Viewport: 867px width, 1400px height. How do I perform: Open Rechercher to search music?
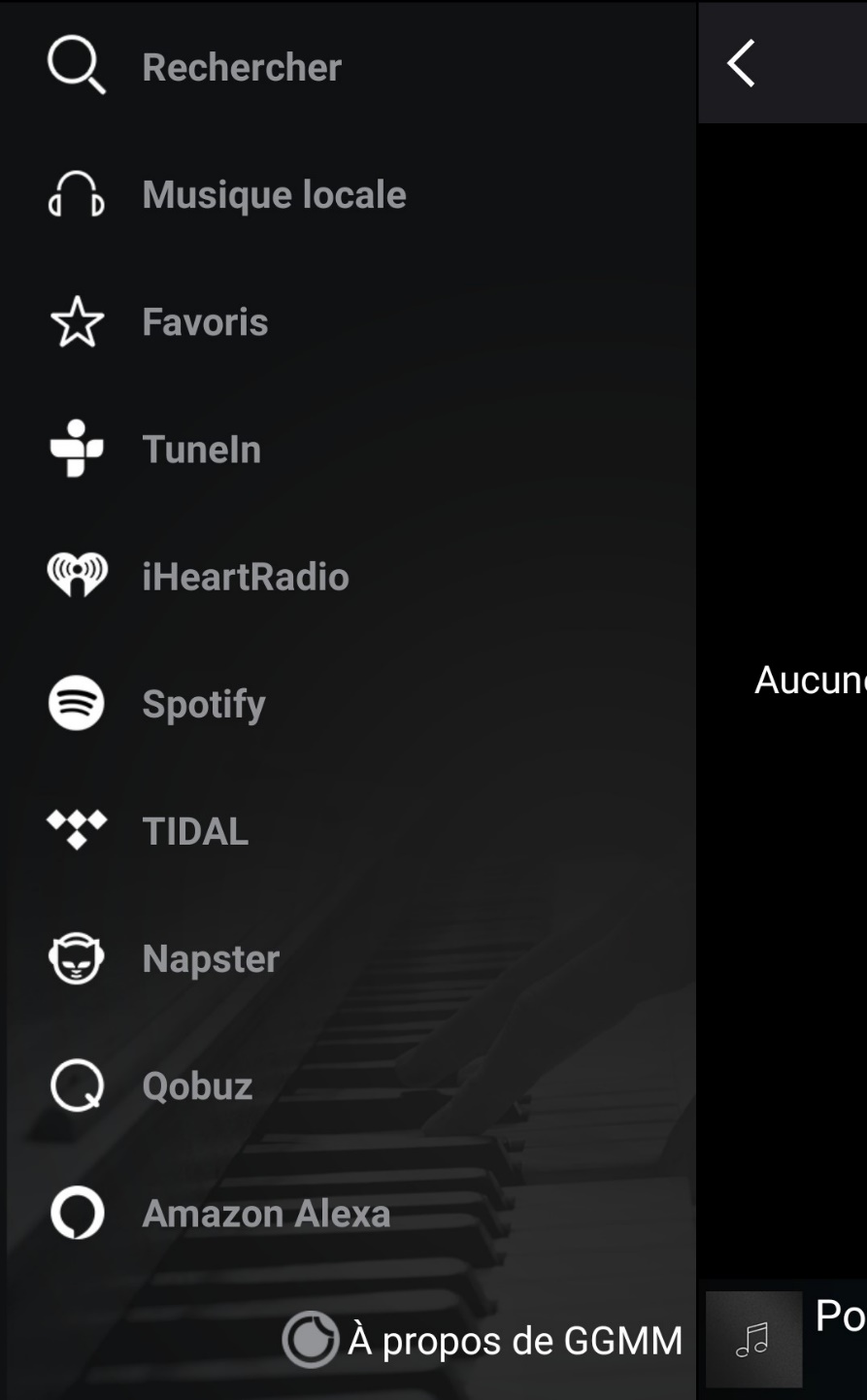pyautogui.click(x=241, y=67)
